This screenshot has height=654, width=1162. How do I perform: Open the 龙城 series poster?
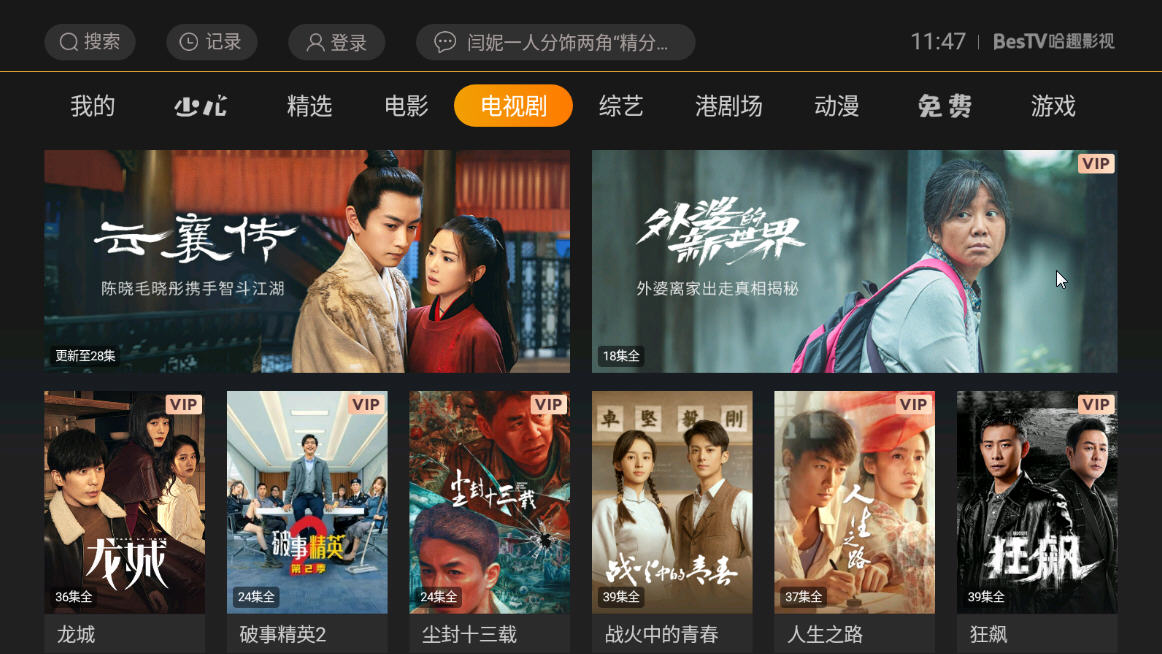click(124, 502)
